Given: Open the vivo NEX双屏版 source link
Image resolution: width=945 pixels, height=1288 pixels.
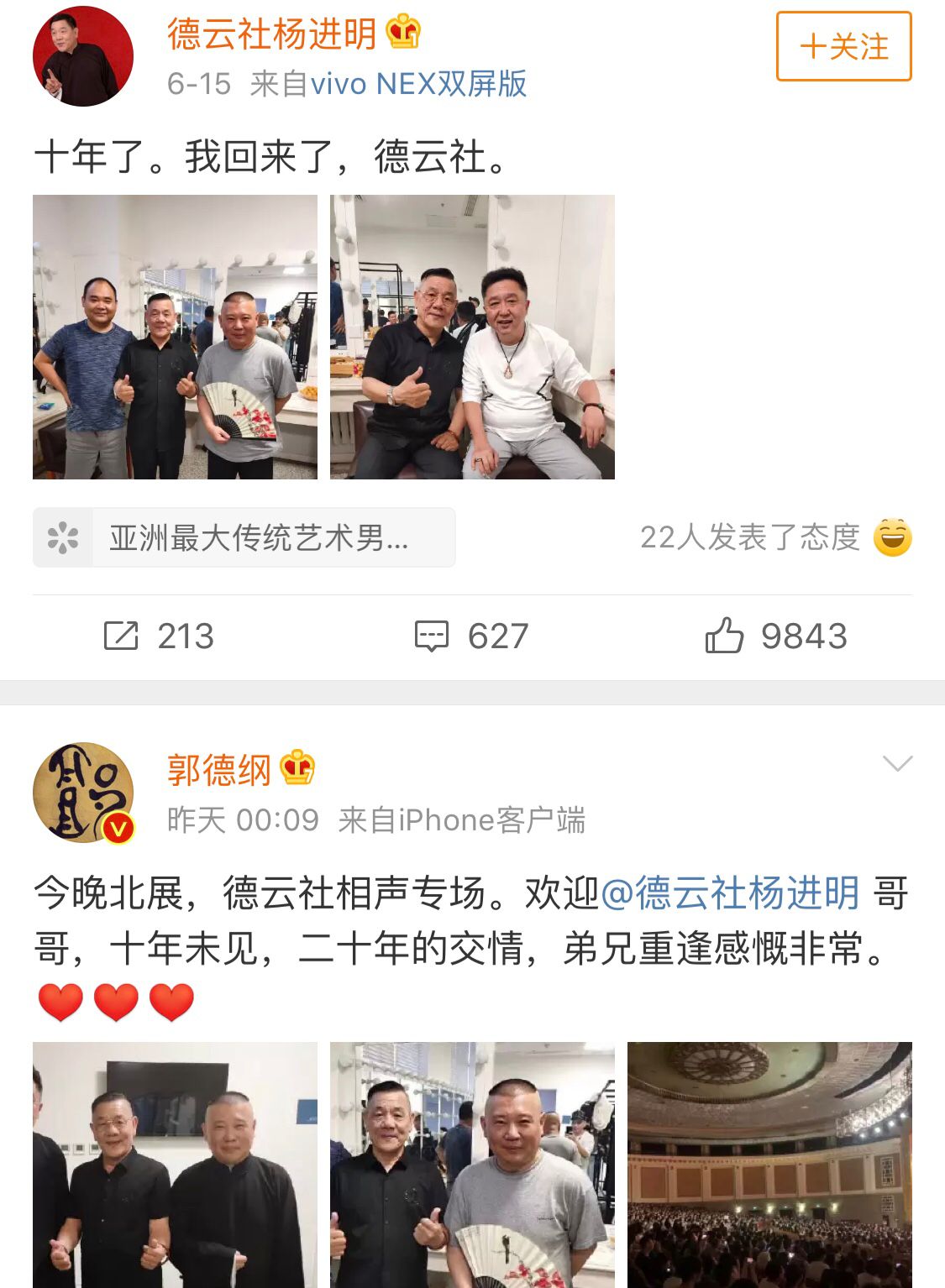Looking at the screenshot, I should click(418, 84).
